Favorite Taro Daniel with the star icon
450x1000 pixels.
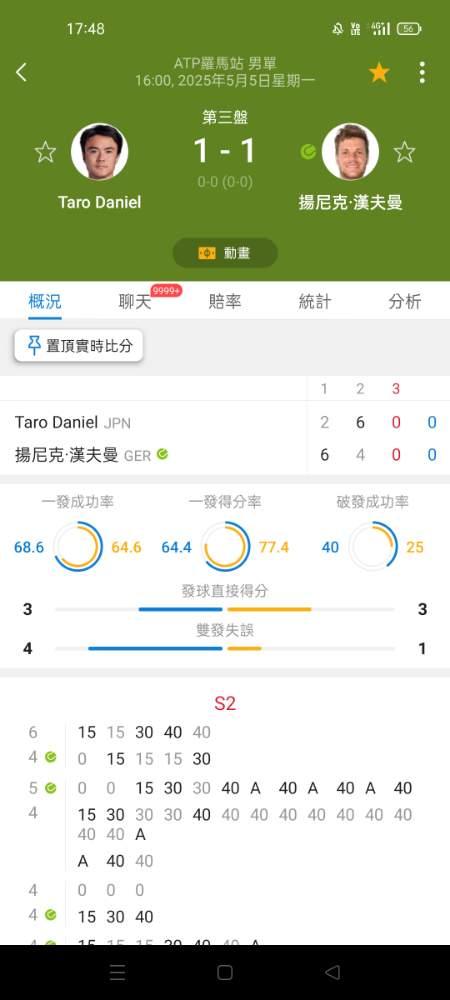coord(45,152)
